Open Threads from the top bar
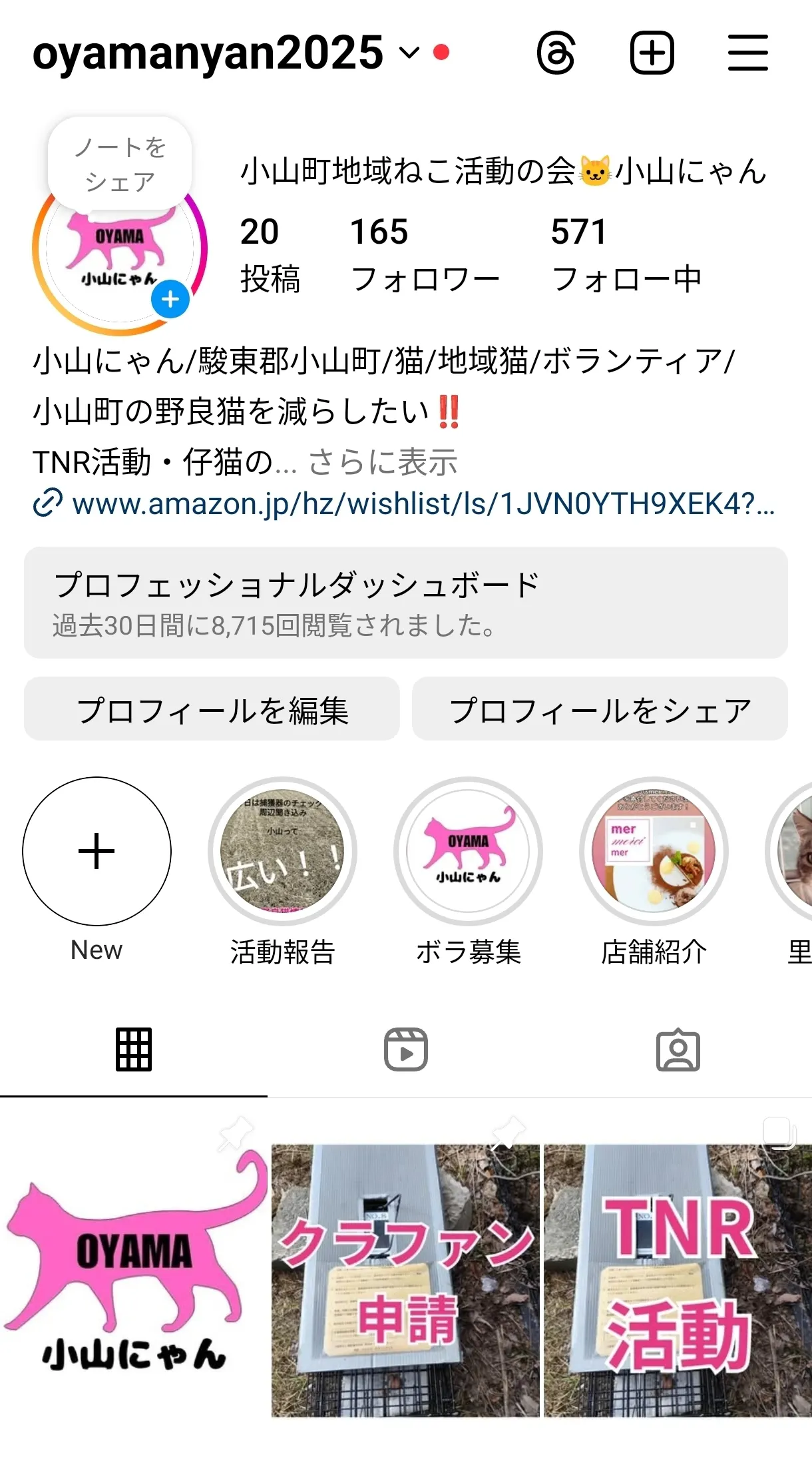 556,53
